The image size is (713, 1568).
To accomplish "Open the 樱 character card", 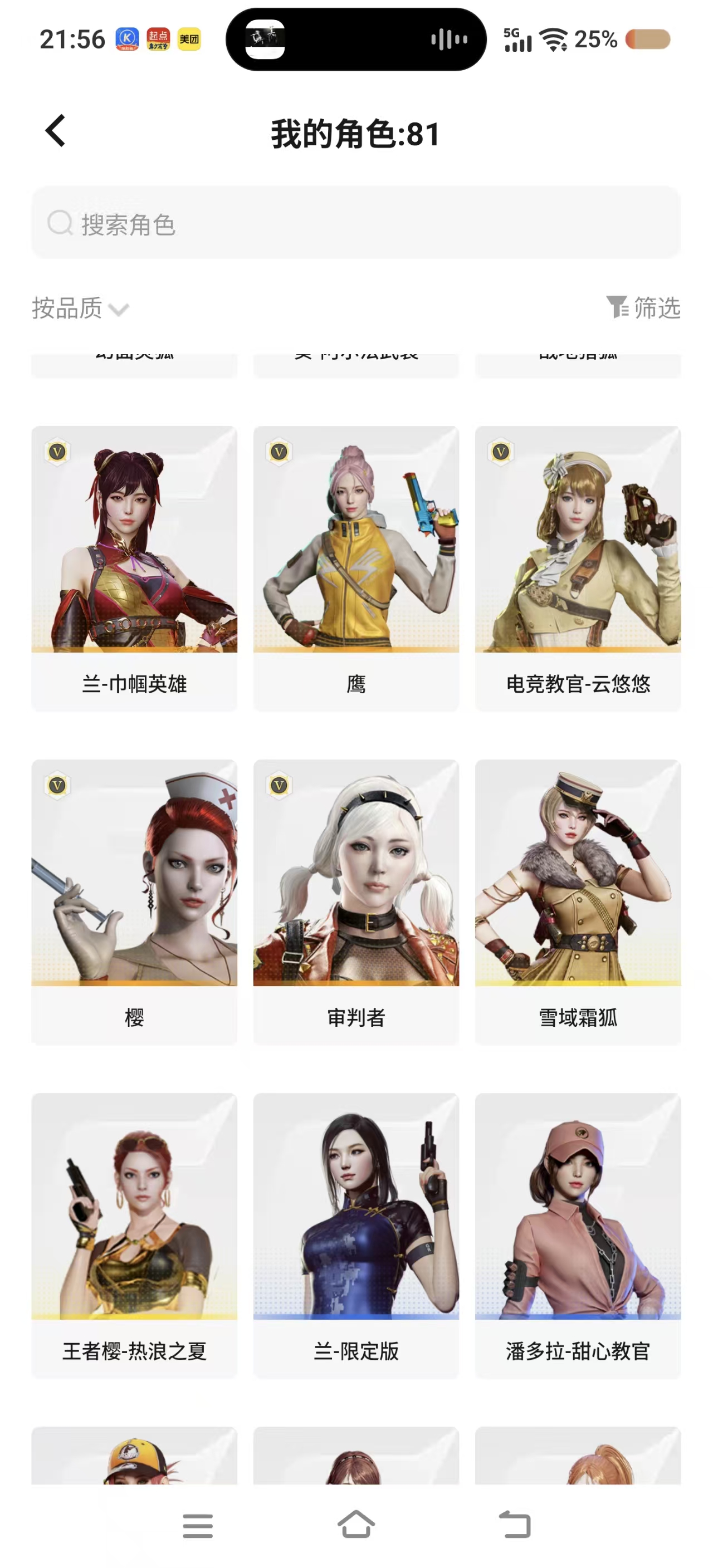I will (135, 902).
